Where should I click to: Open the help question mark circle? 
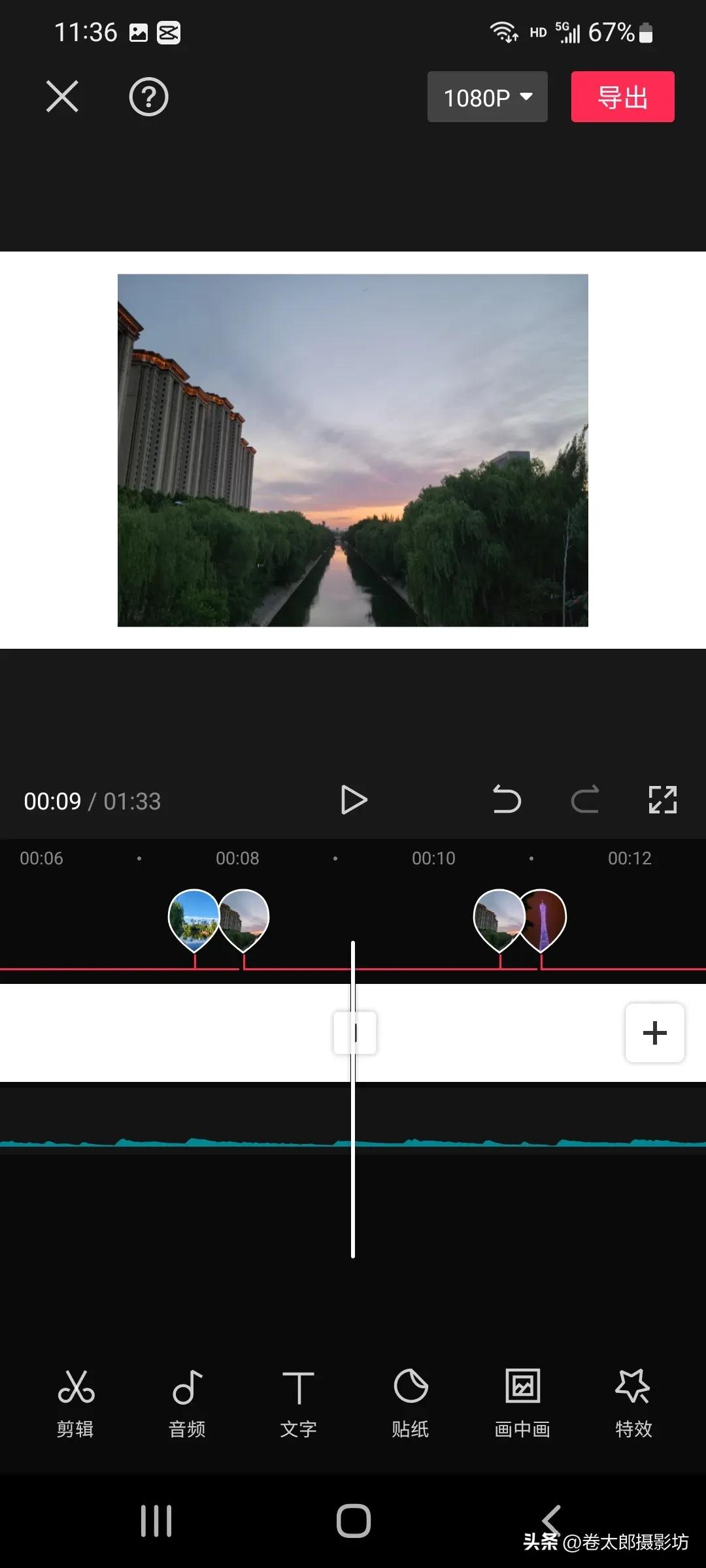click(x=148, y=97)
